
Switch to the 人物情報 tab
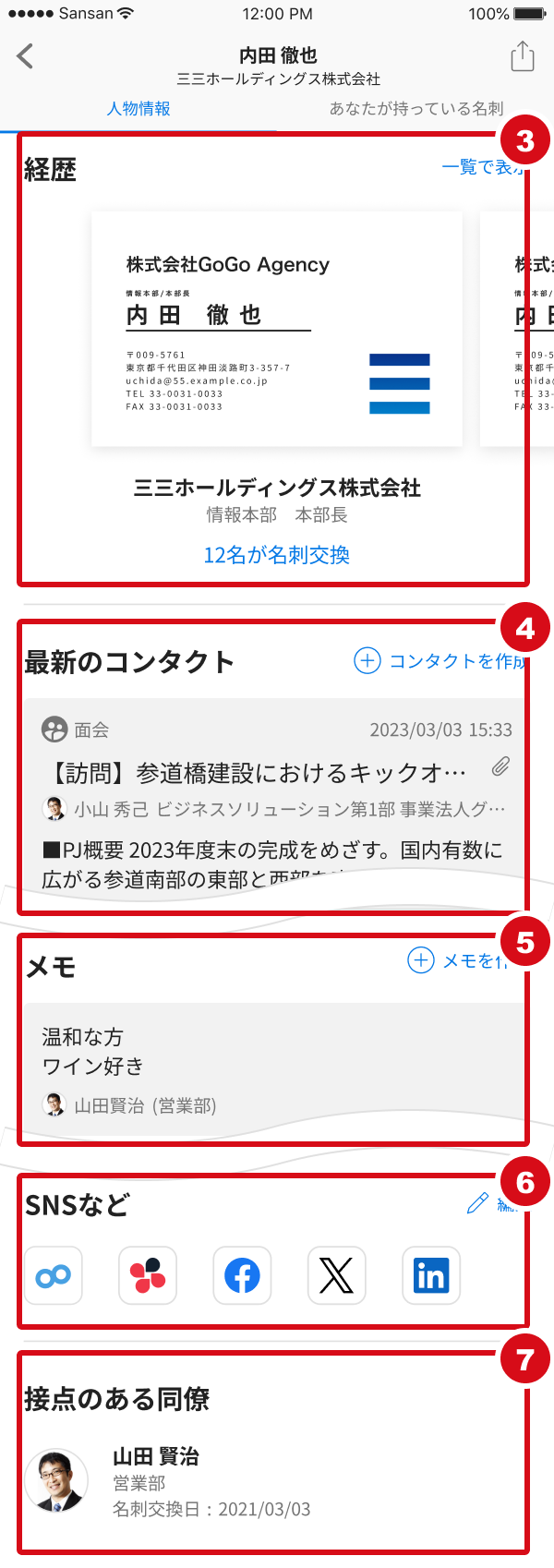click(x=138, y=109)
